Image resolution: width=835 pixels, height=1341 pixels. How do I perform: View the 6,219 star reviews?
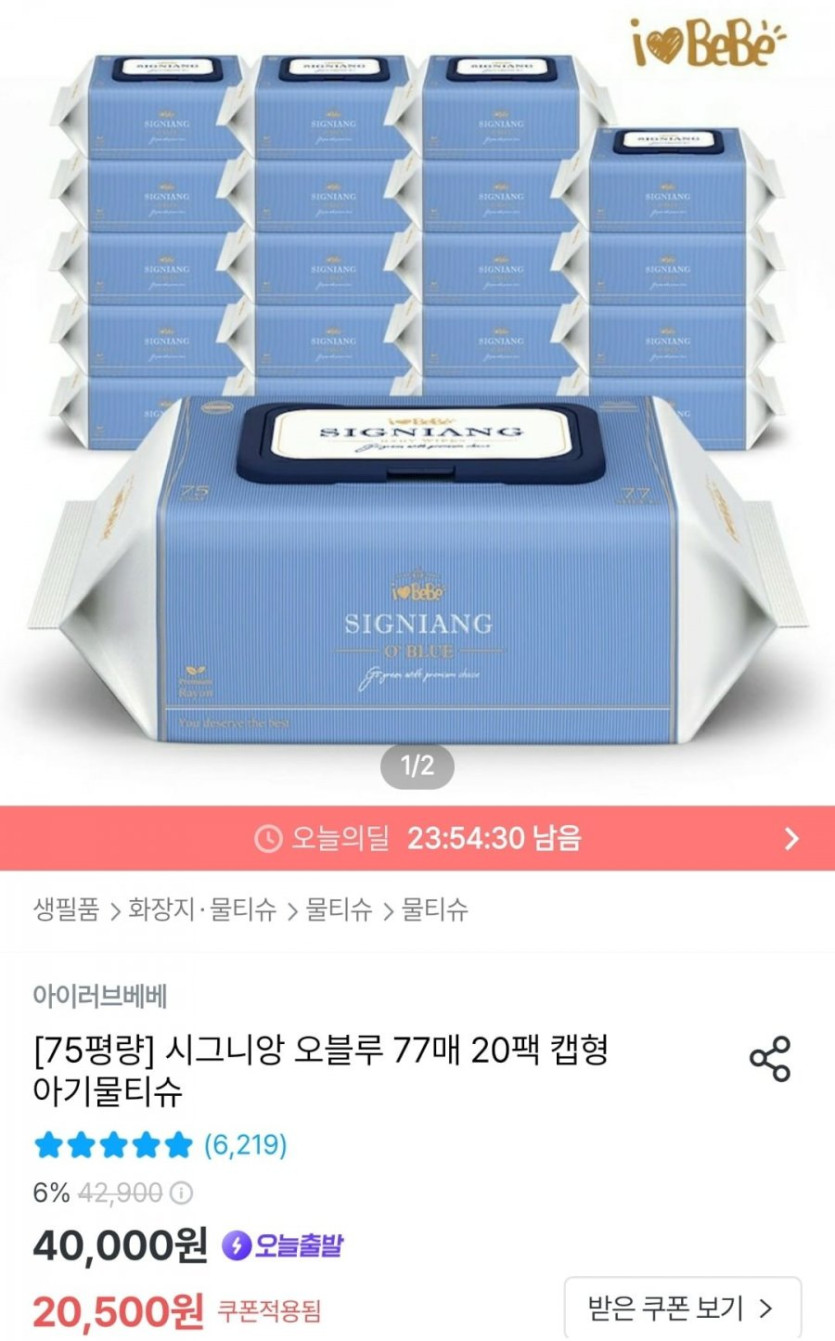click(161, 1144)
